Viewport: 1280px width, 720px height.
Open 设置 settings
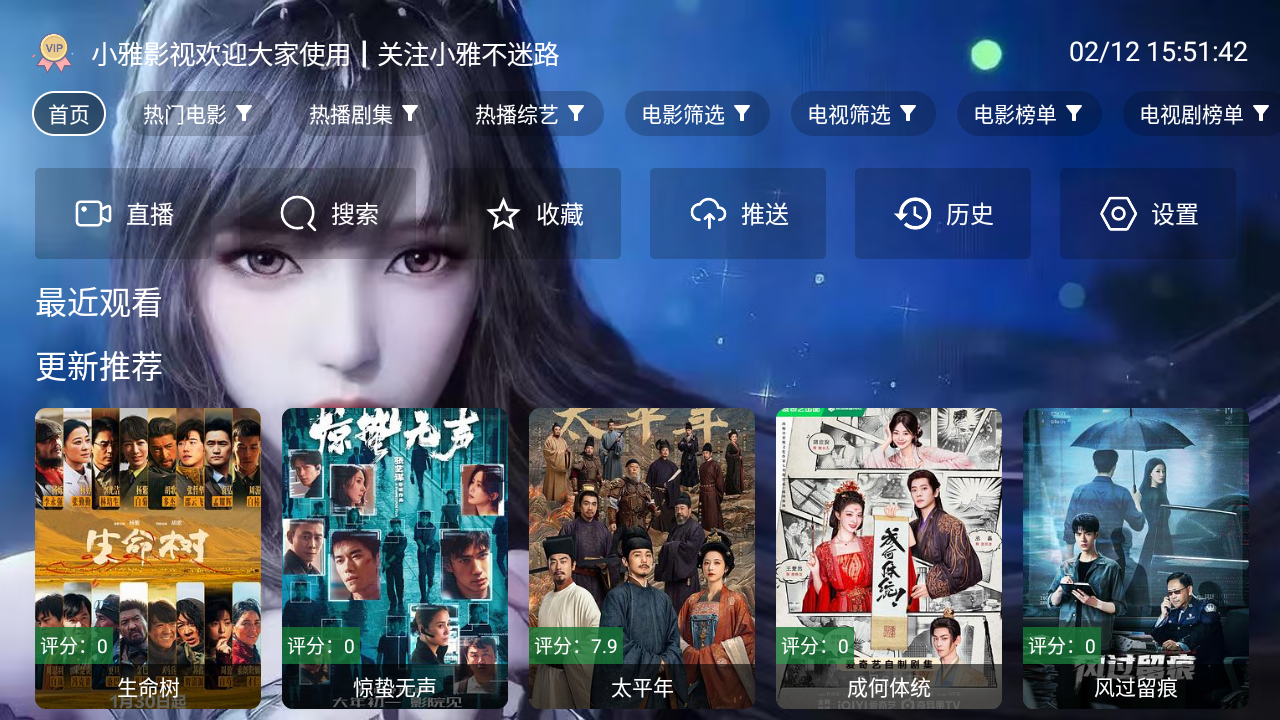(1147, 214)
